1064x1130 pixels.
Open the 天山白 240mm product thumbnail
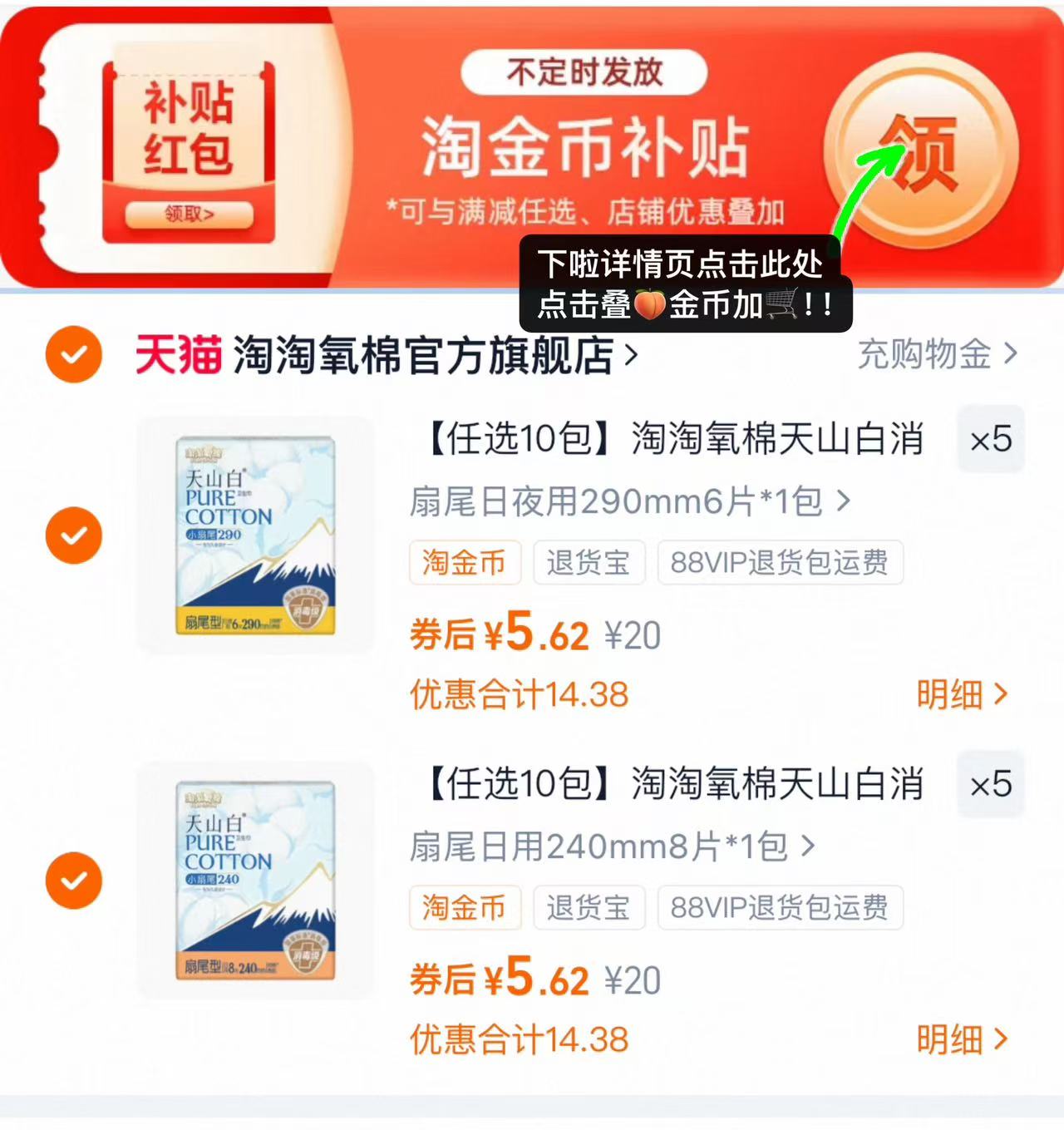(x=254, y=881)
